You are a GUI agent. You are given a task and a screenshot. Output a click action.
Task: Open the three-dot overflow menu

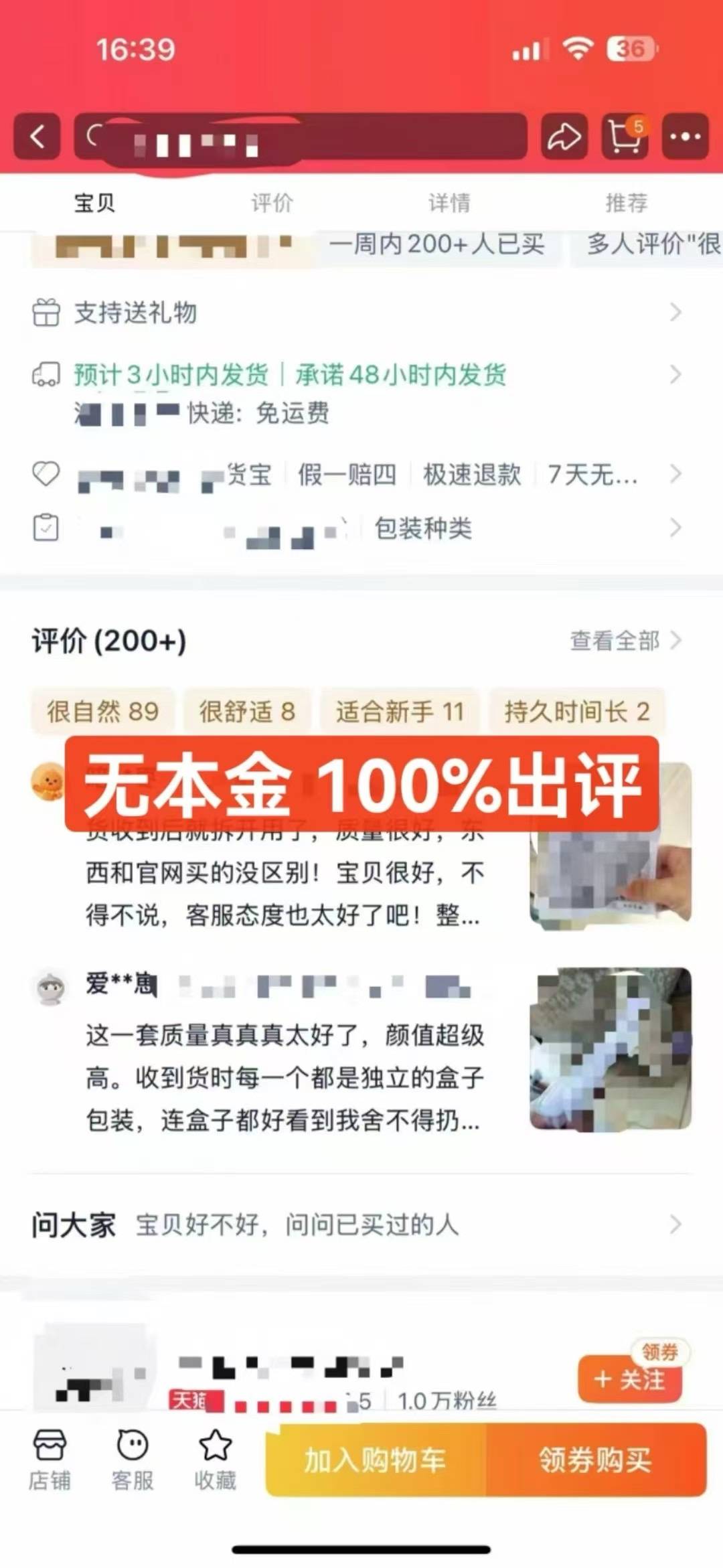685,137
